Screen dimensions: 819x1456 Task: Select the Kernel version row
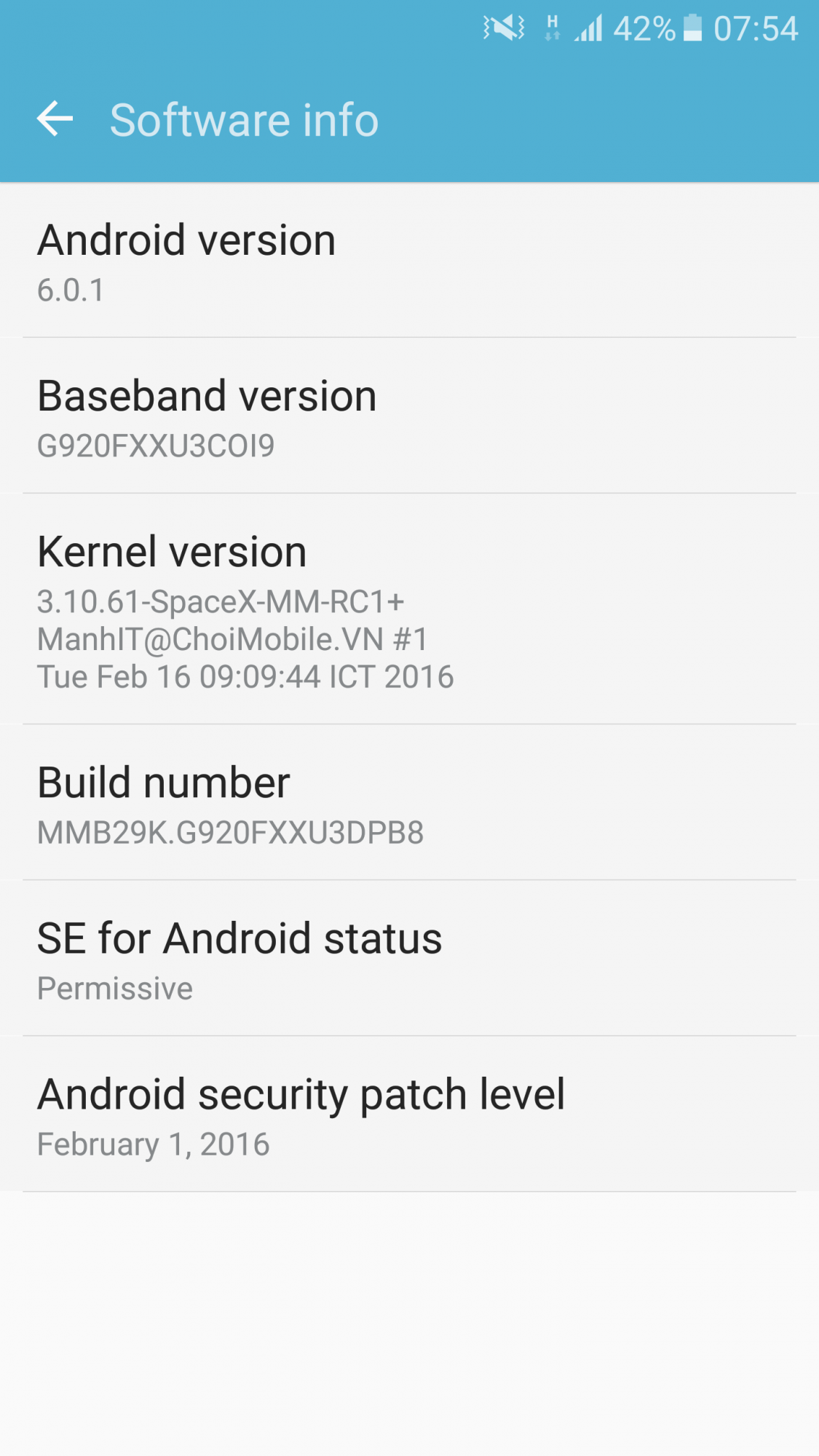tap(408, 610)
